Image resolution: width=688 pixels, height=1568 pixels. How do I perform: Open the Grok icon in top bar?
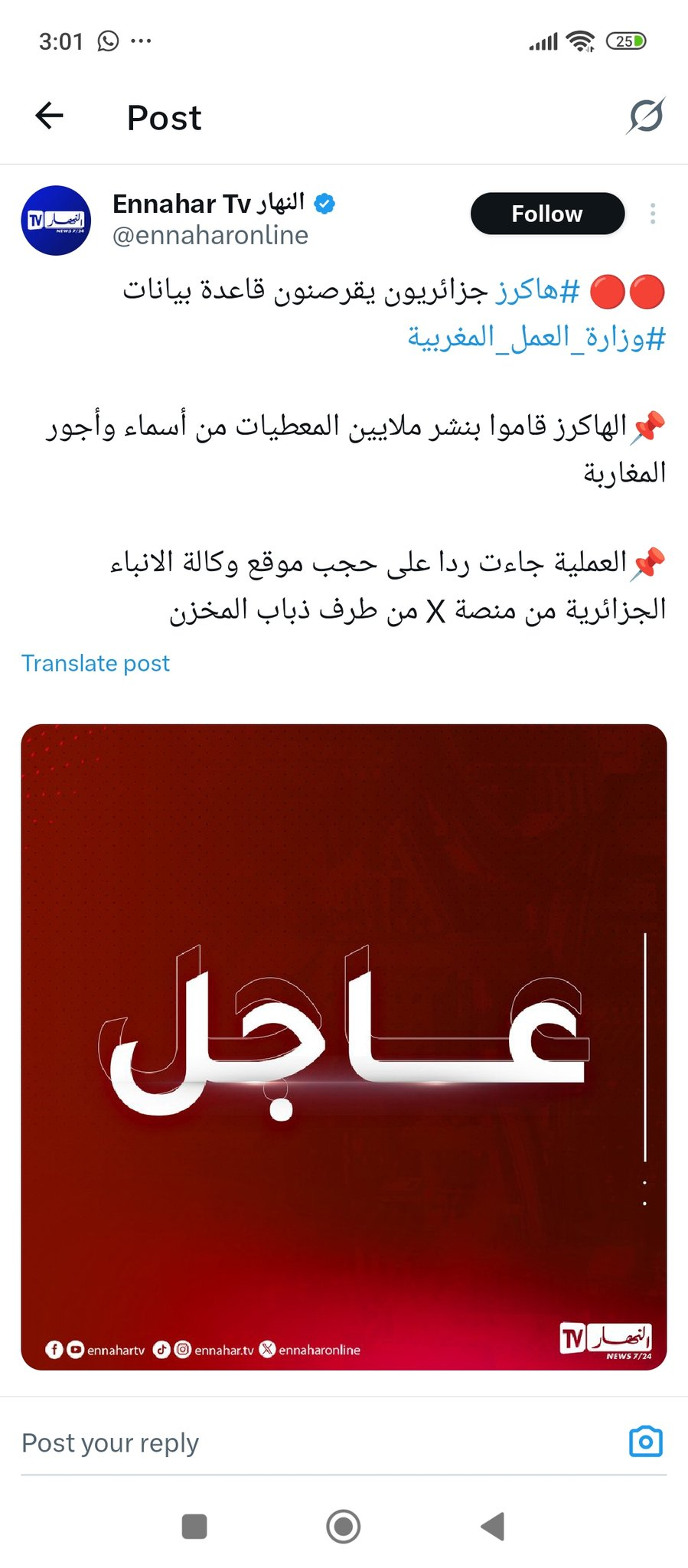click(x=645, y=116)
